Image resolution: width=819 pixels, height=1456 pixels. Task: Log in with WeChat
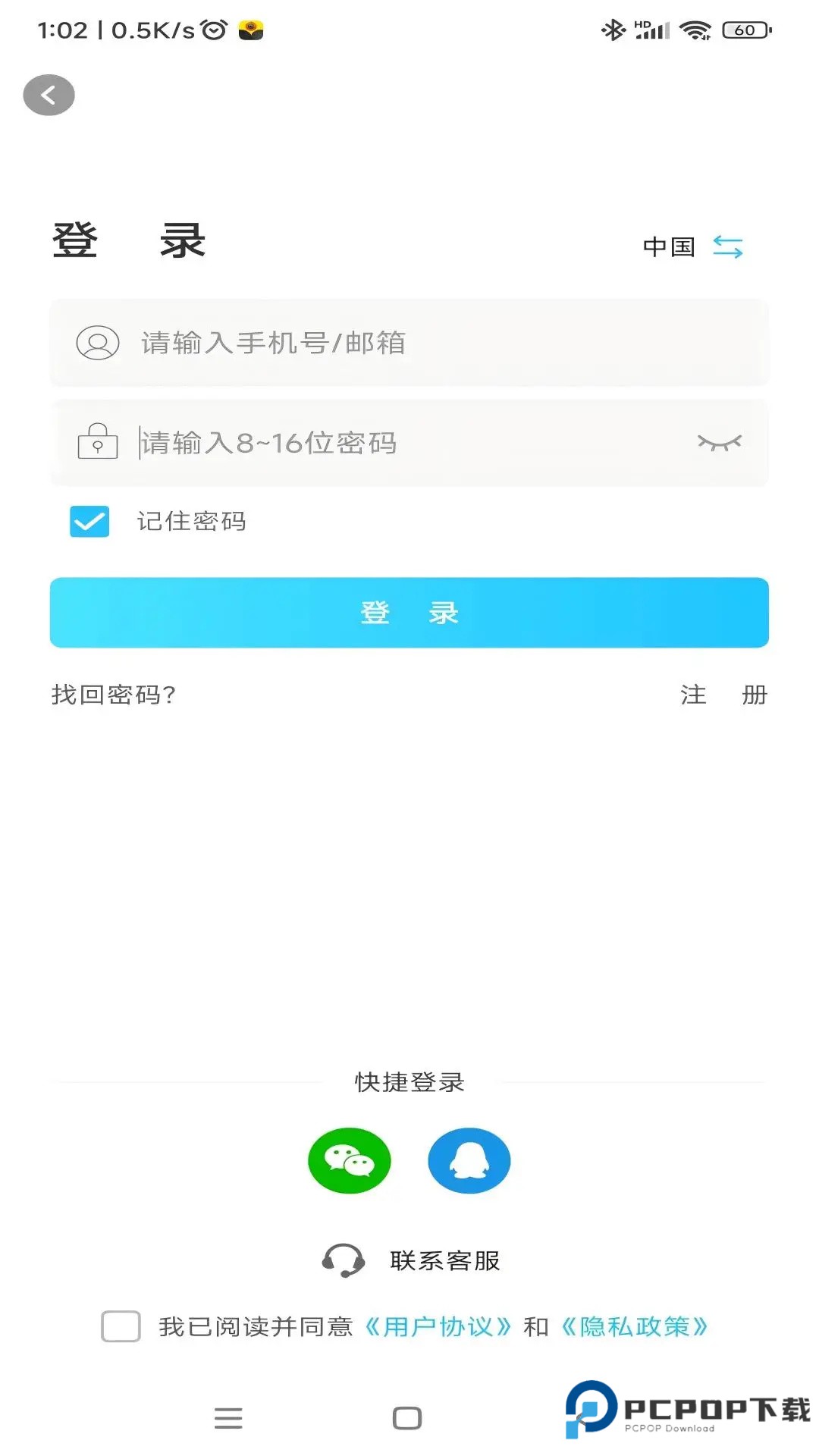coord(350,1160)
